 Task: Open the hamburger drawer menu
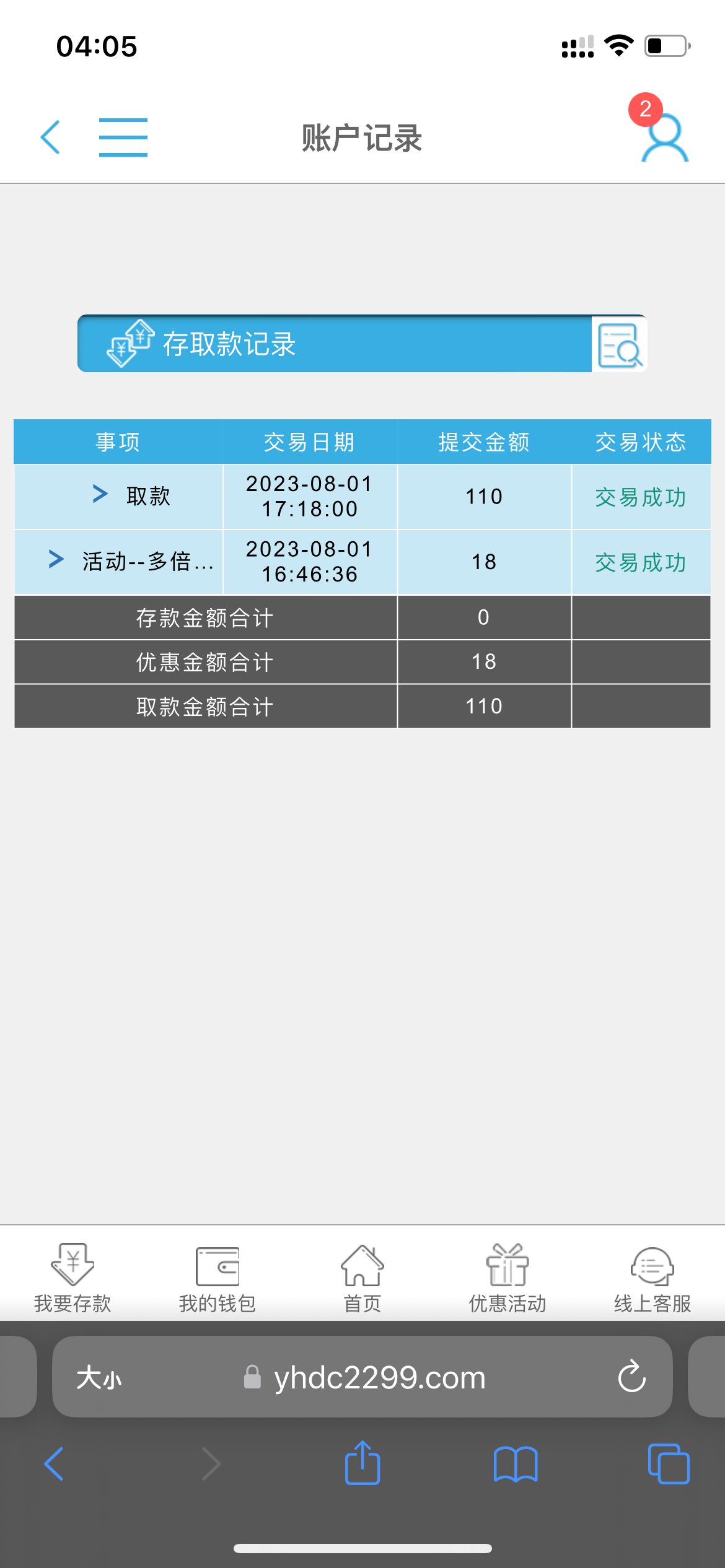(x=123, y=137)
